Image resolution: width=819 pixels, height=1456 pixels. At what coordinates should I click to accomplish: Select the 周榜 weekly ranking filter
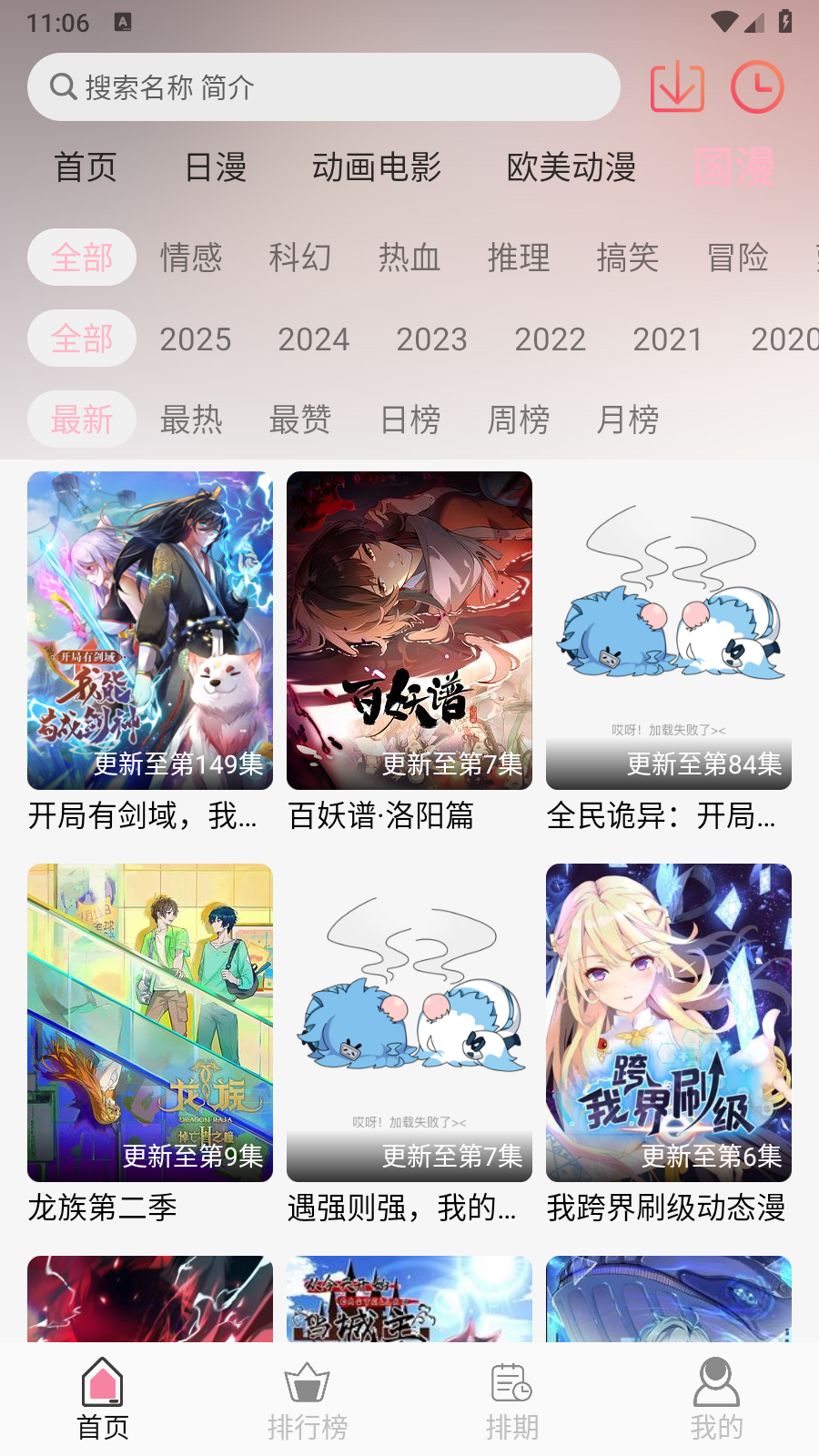click(x=518, y=420)
